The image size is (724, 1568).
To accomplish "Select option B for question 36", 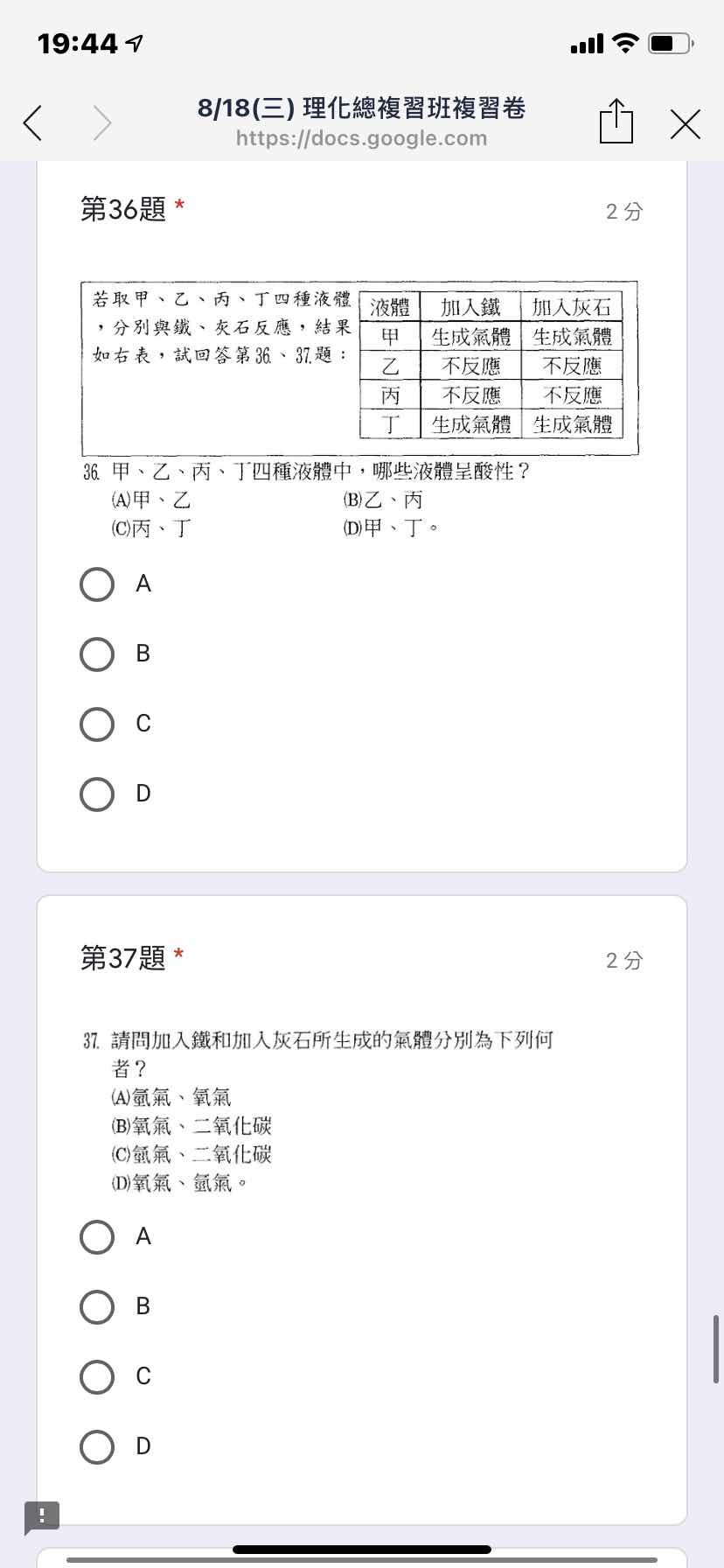I will (x=97, y=654).
